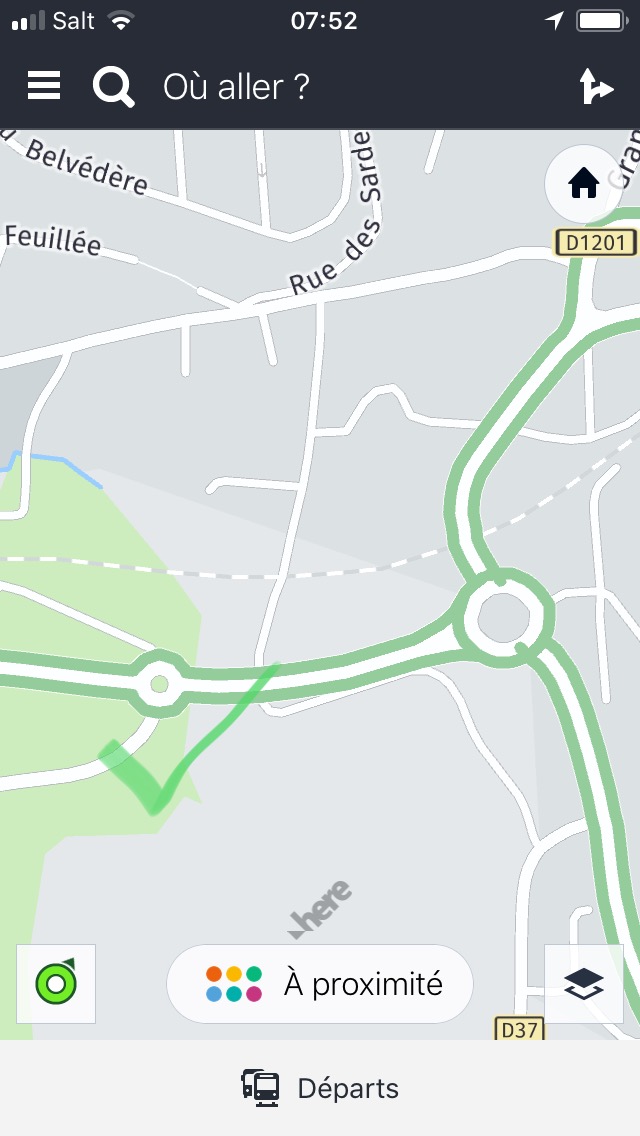Viewport: 640px width, 1136px height.
Task: Open the route directions planner
Action: (596, 87)
